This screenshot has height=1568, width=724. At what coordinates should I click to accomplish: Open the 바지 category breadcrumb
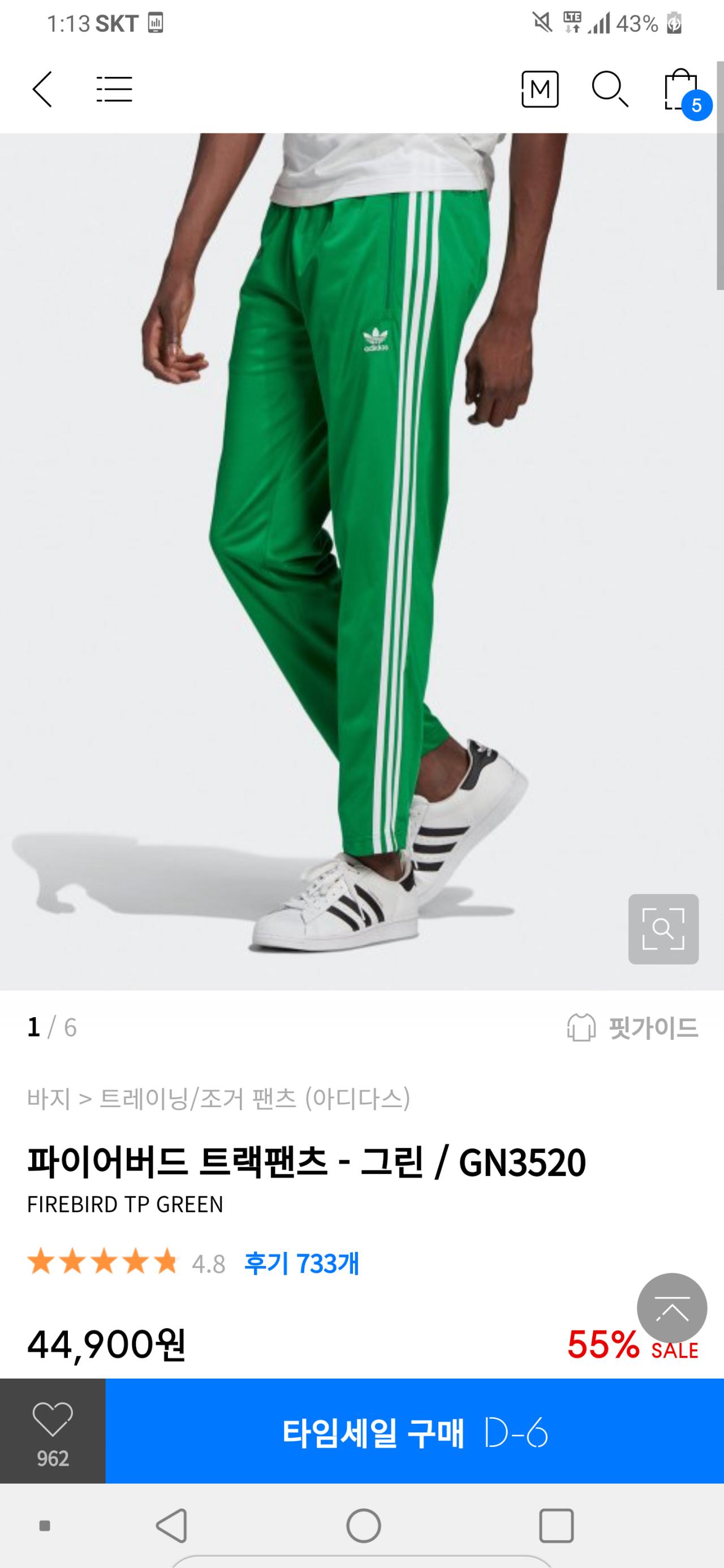(49, 1099)
